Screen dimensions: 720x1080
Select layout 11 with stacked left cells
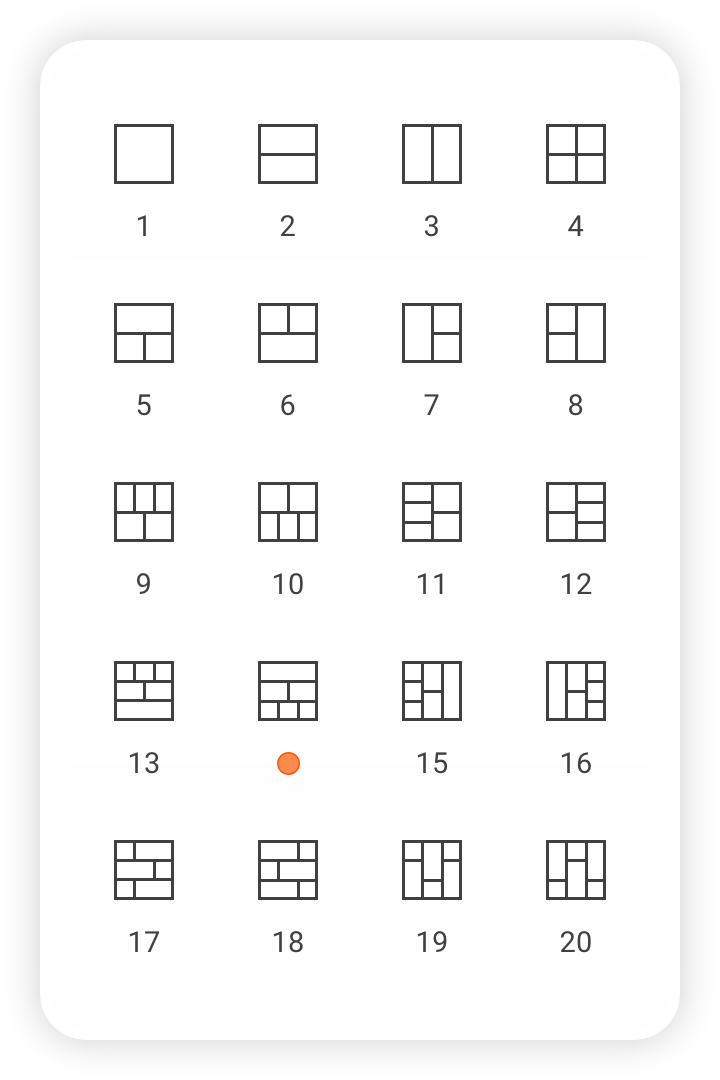[x=432, y=512]
